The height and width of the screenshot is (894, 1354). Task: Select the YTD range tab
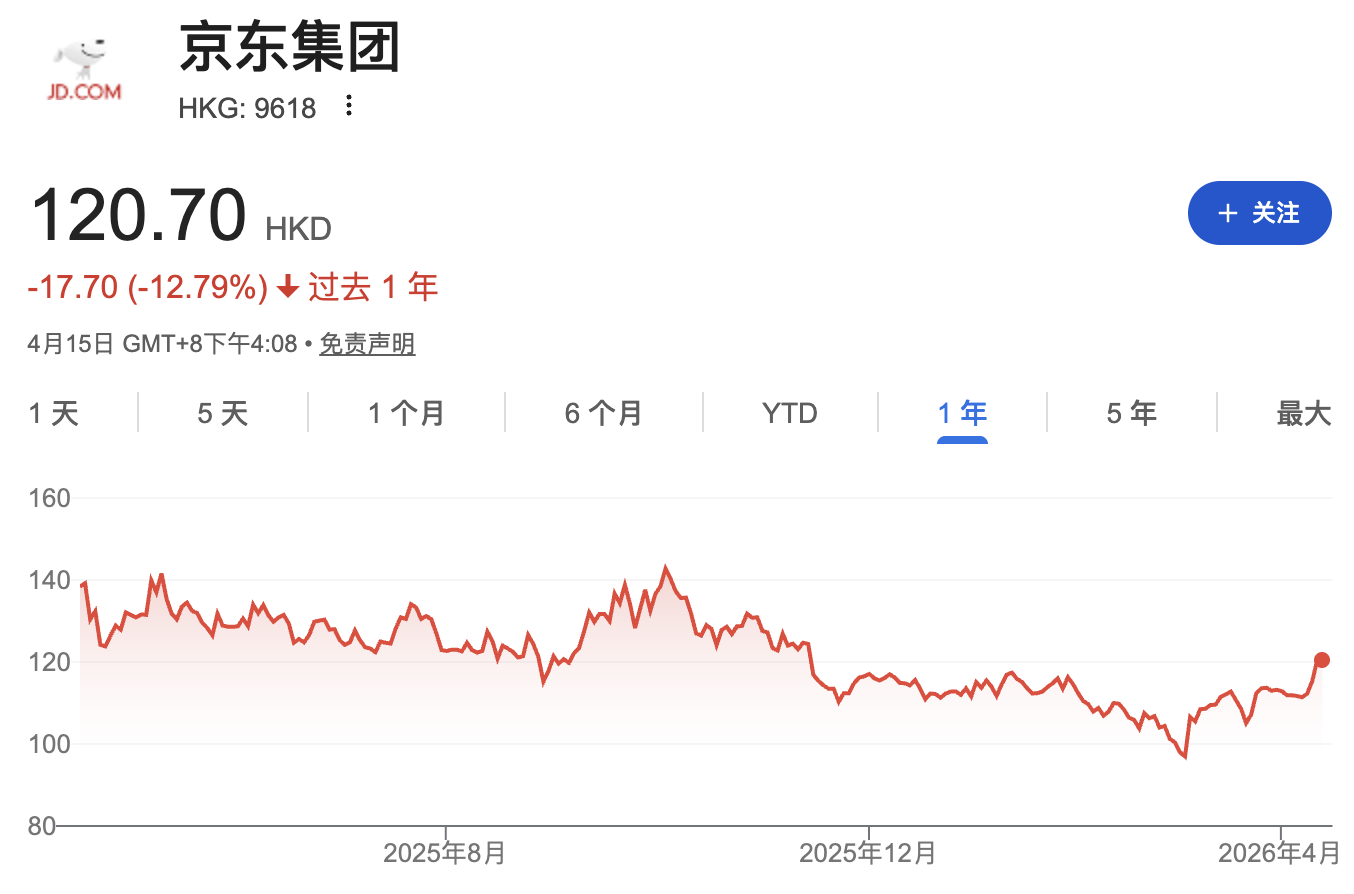click(x=789, y=413)
